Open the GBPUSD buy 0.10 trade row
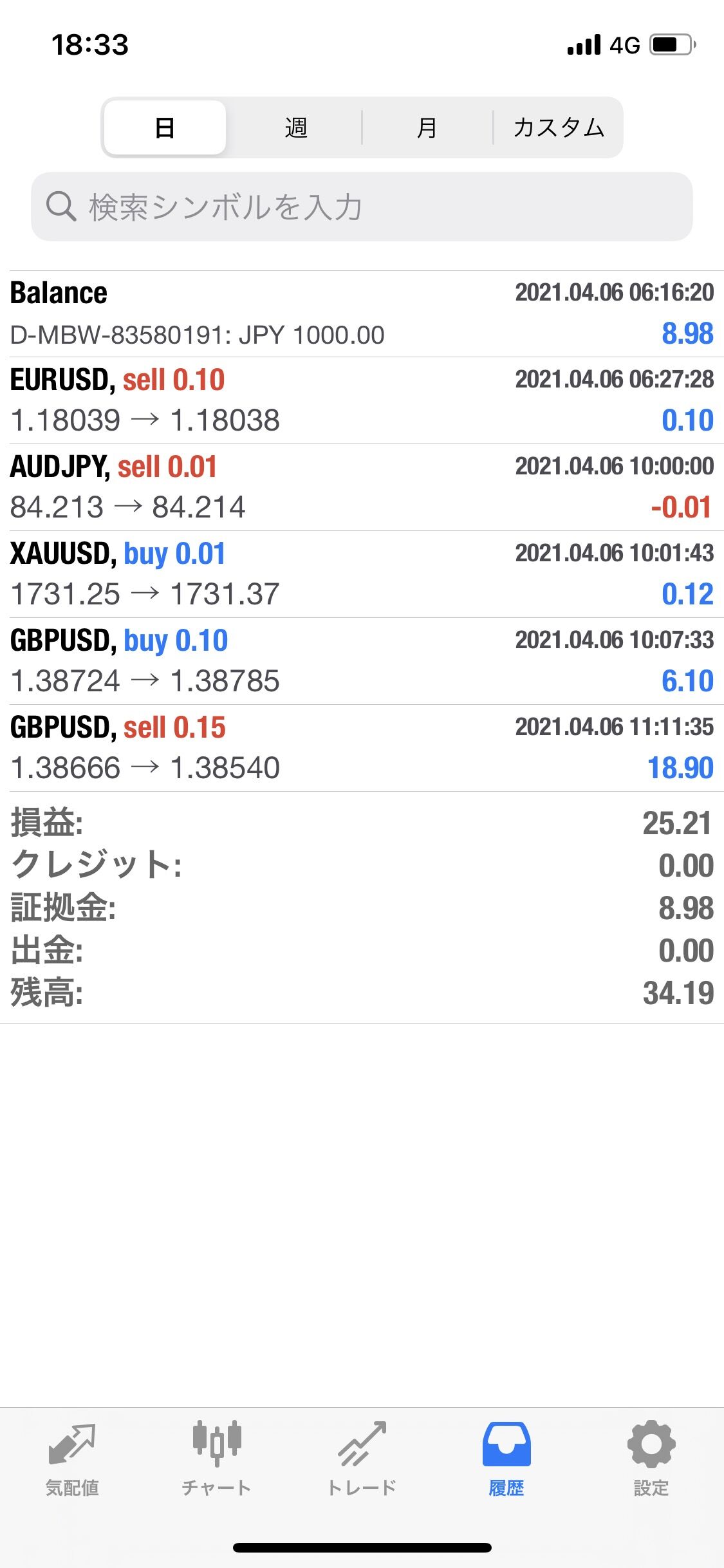The image size is (724, 1568). pyautogui.click(x=362, y=661)
